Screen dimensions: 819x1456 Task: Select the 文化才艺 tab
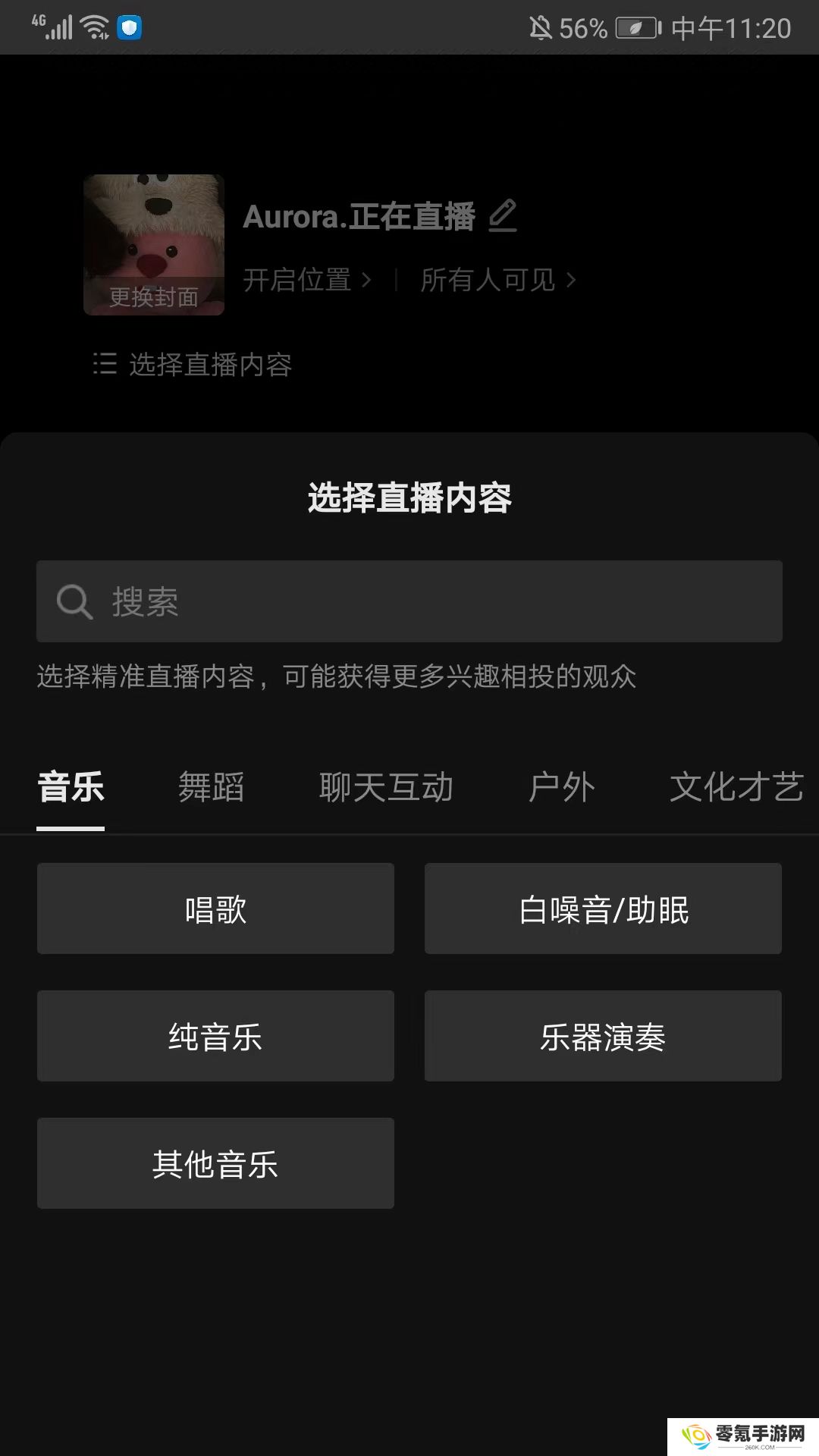(737, 787)
